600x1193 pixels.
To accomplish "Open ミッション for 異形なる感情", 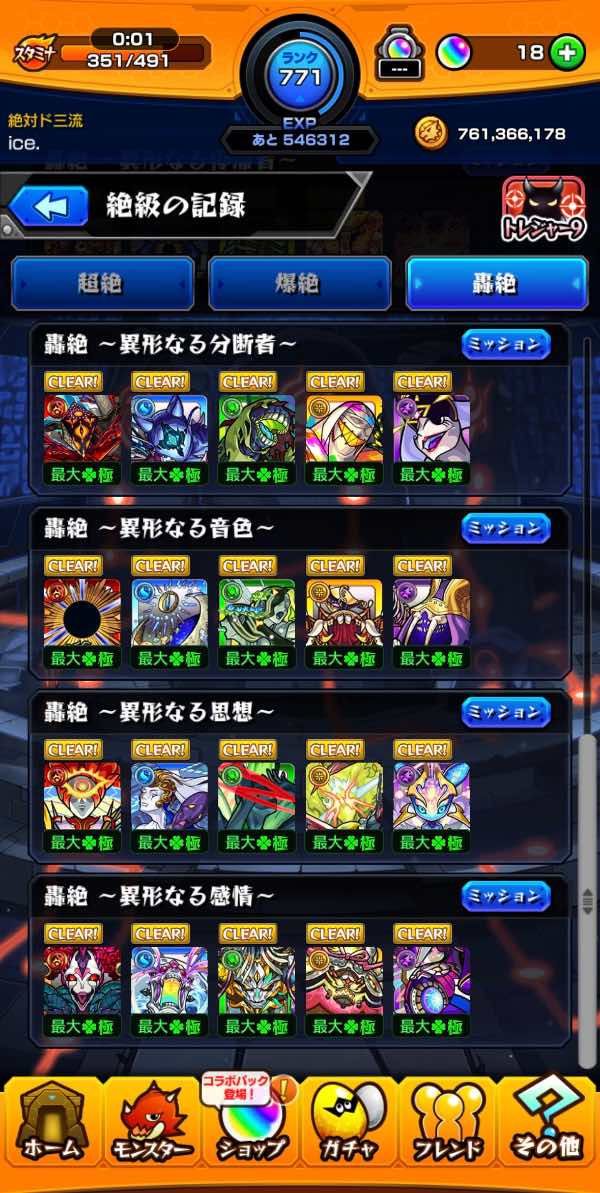I will pos(506,896).
